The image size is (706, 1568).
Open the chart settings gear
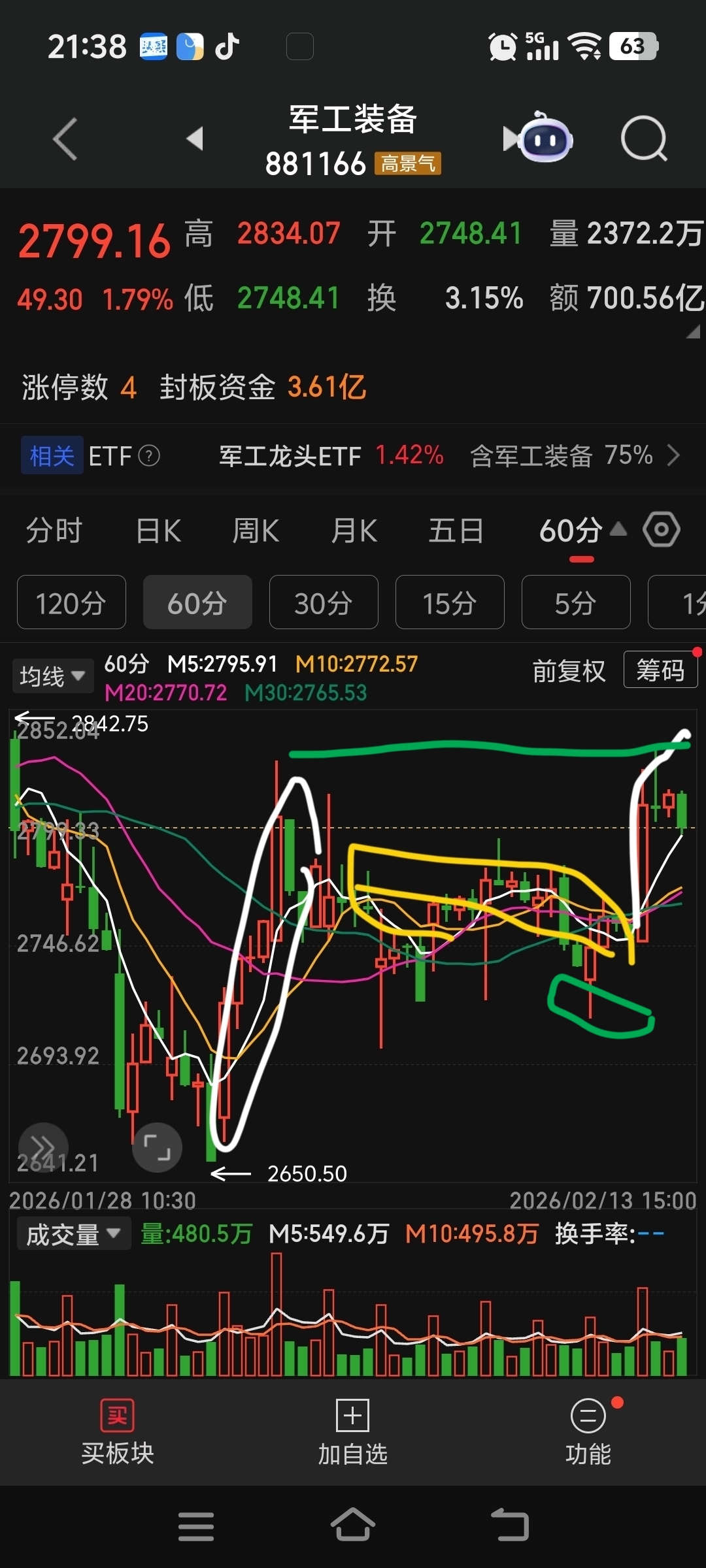(x=661, y=531)
